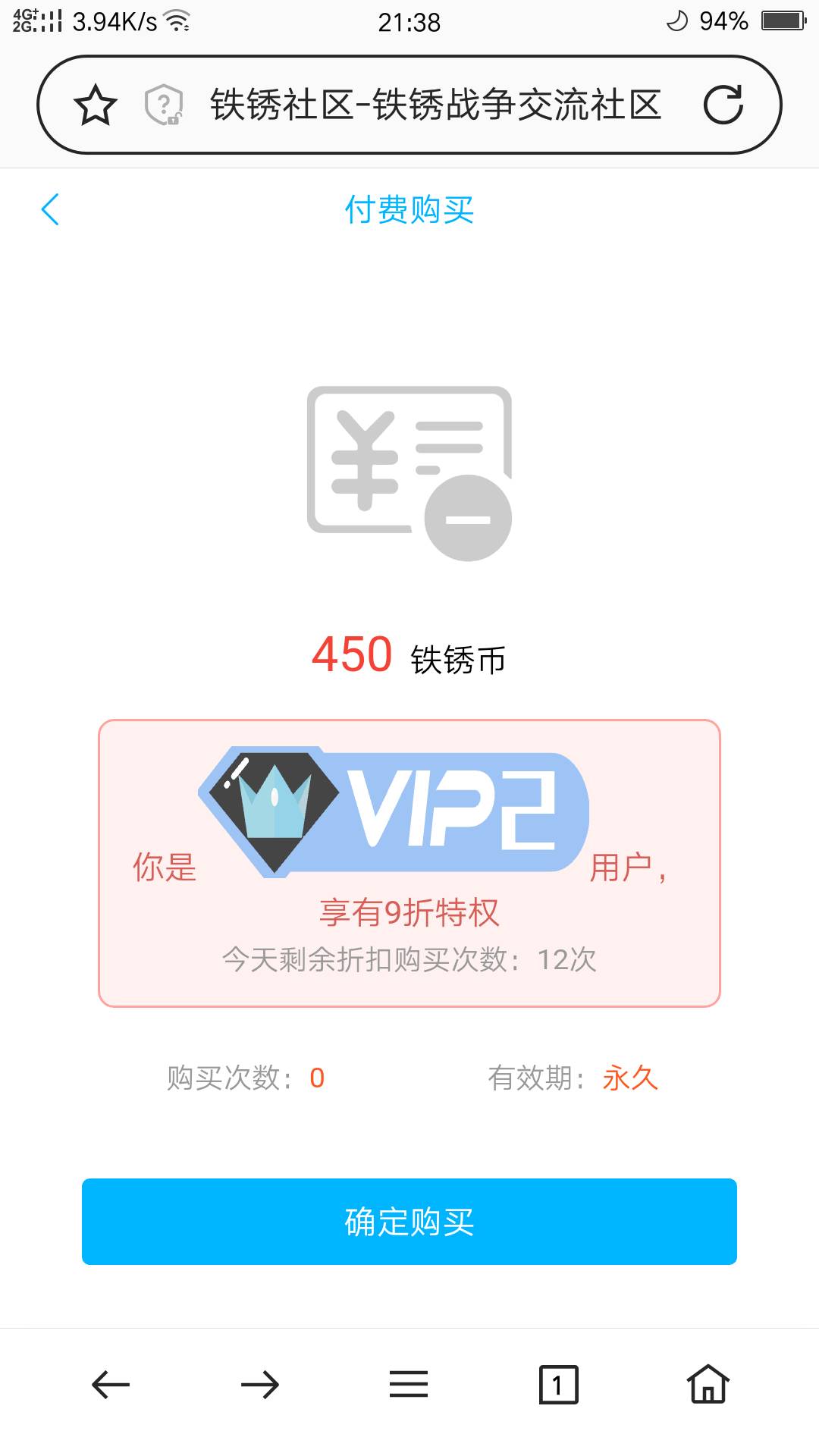Go back from the 付费购买 page
Screen dimensions: 819x1456
(x=50, y=210)
